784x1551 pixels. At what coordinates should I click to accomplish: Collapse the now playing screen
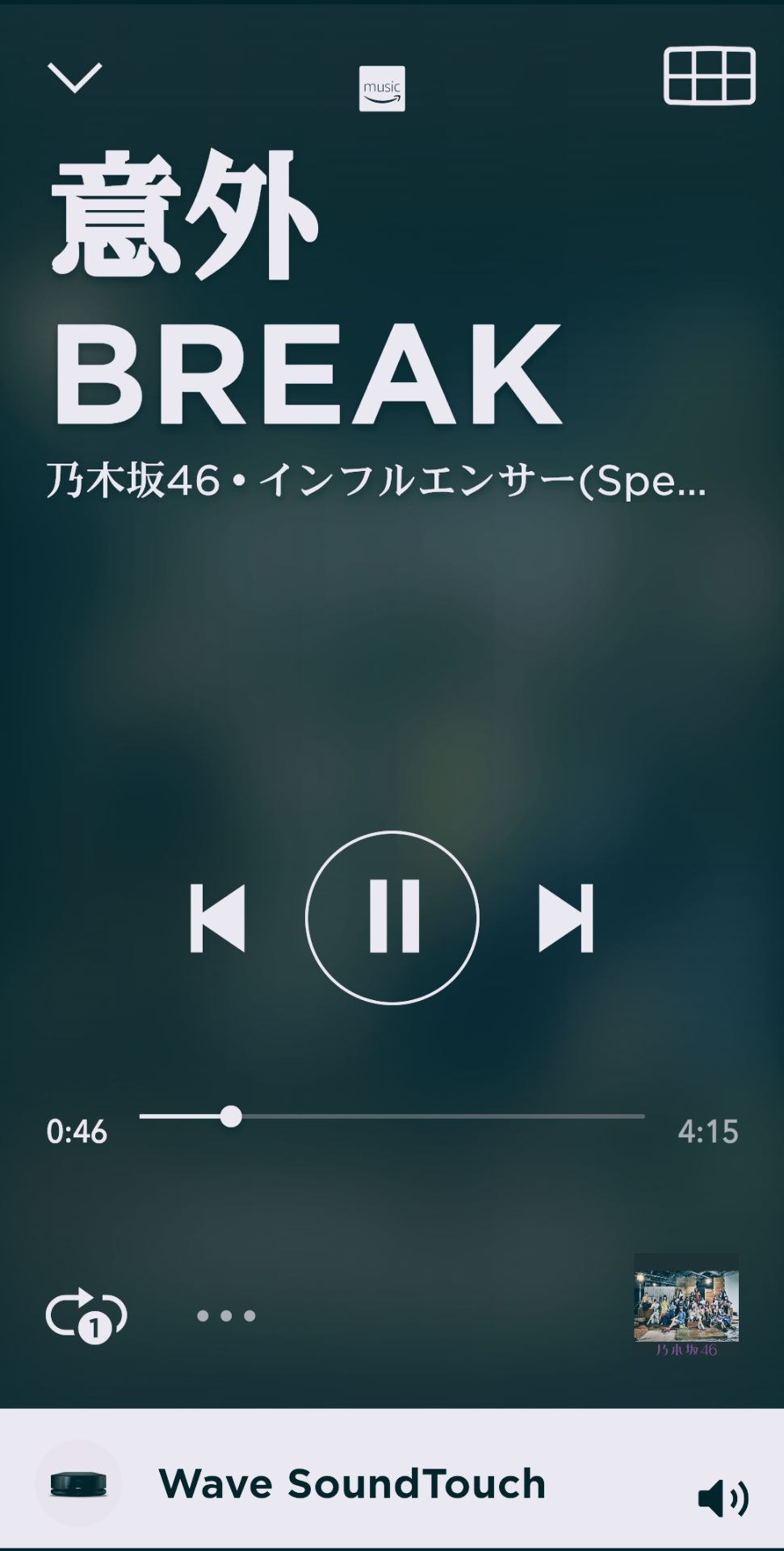[x=74, y=78]
